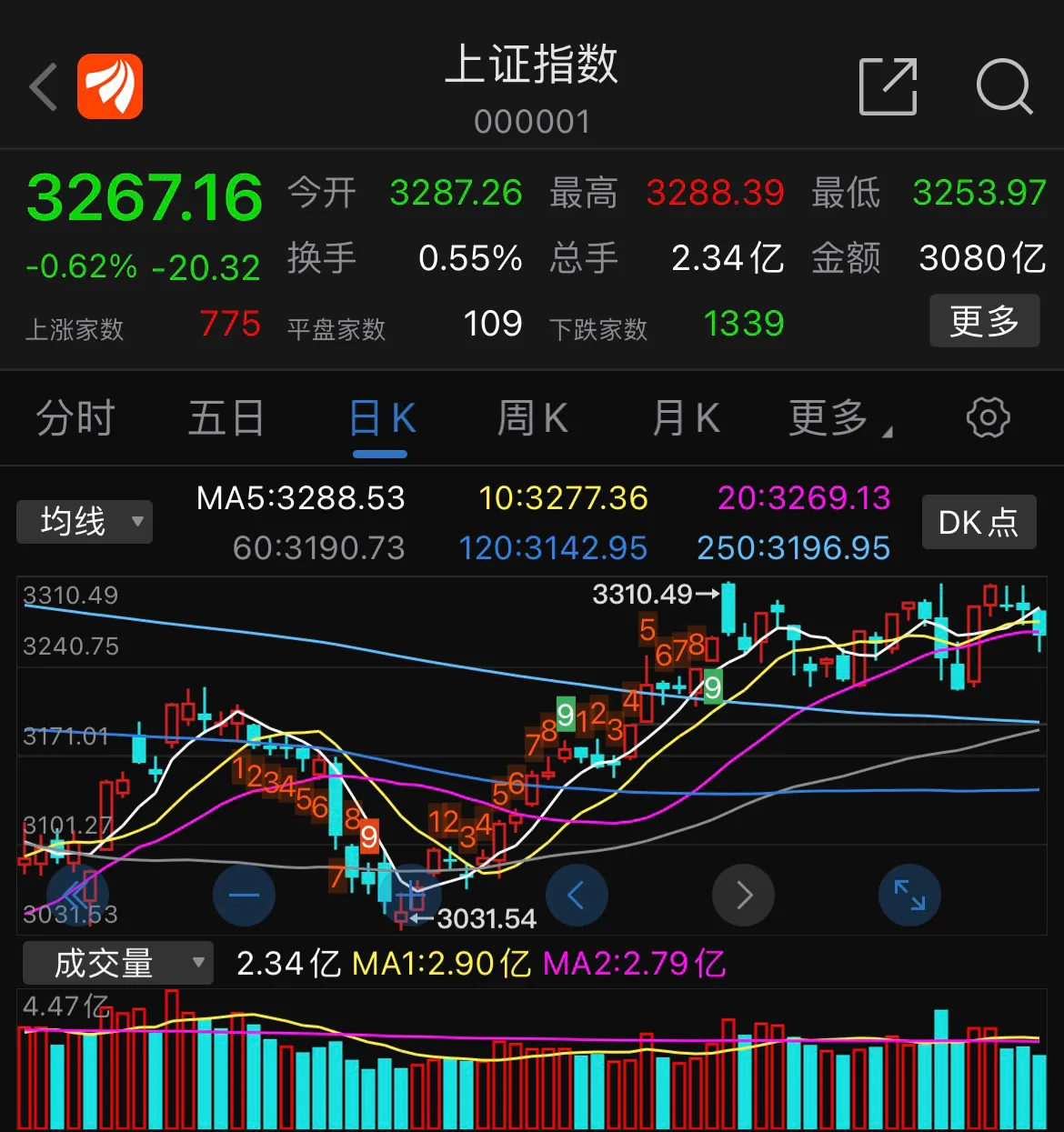
Task: Open the orange app logo icon
Action: [110, 86]
